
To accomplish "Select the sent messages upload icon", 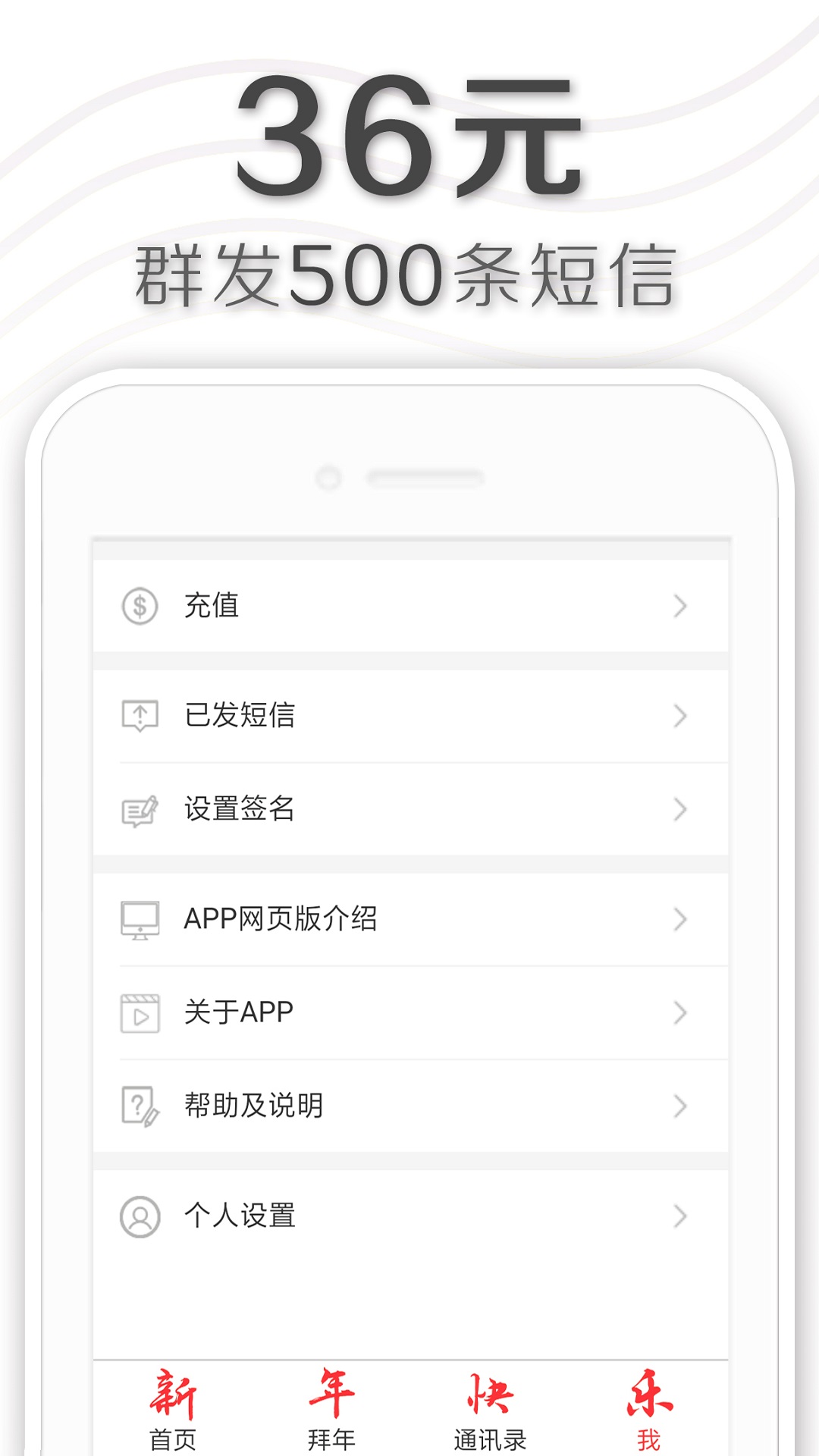I will 138,713.
